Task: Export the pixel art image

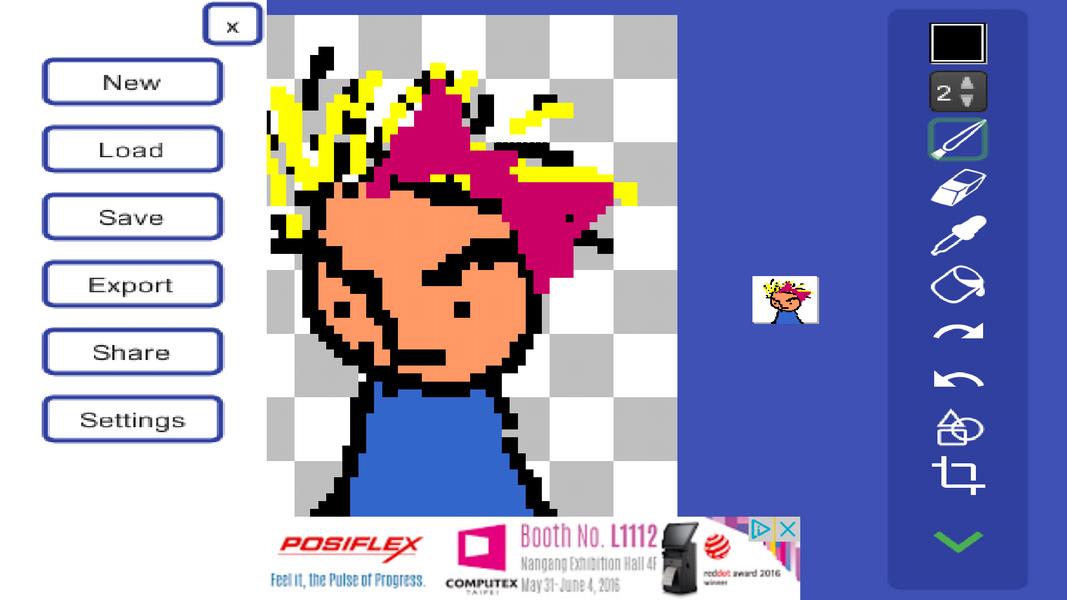Action: click(132, 285)
